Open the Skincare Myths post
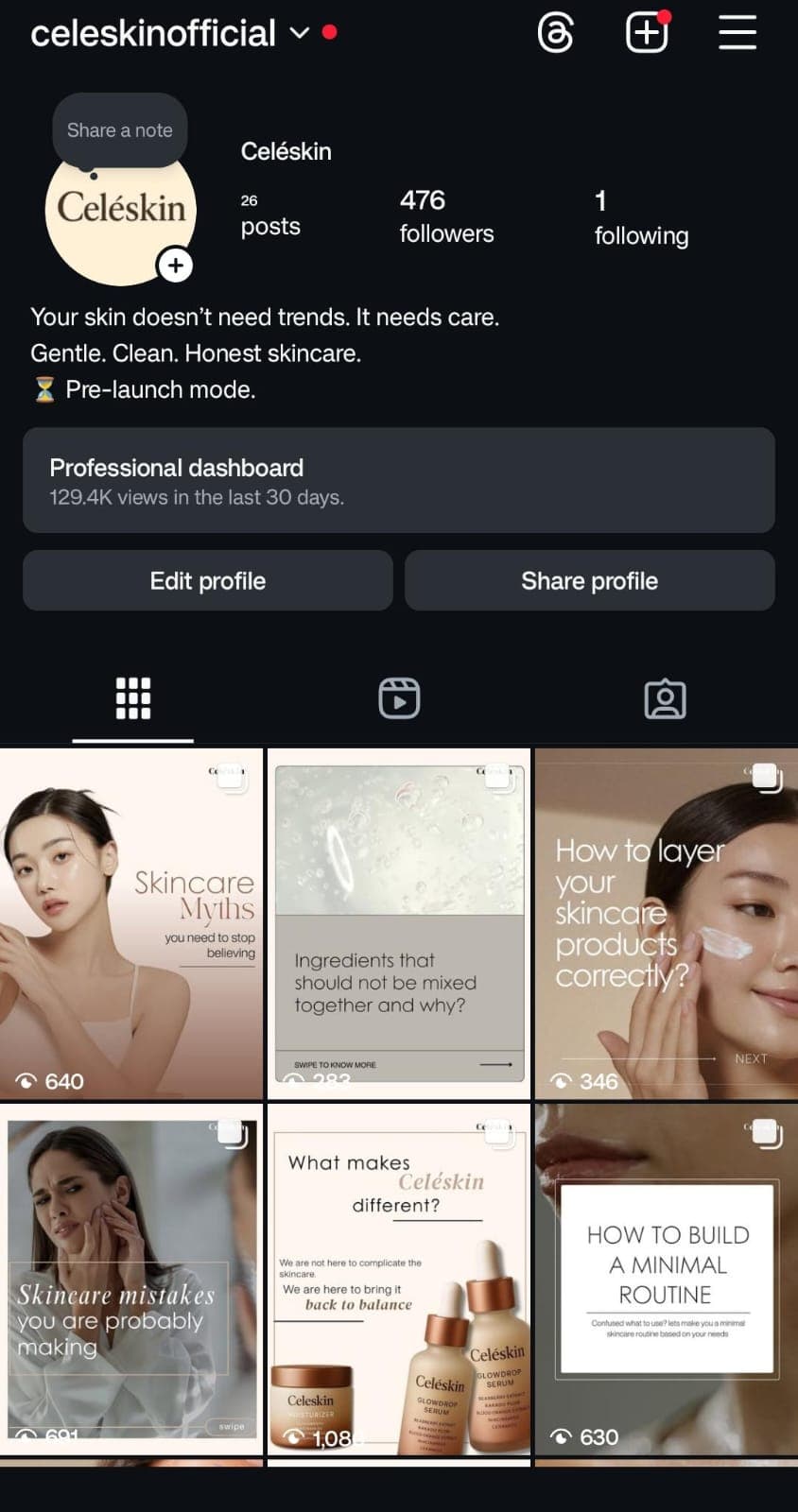 click(x=130, y=923)
